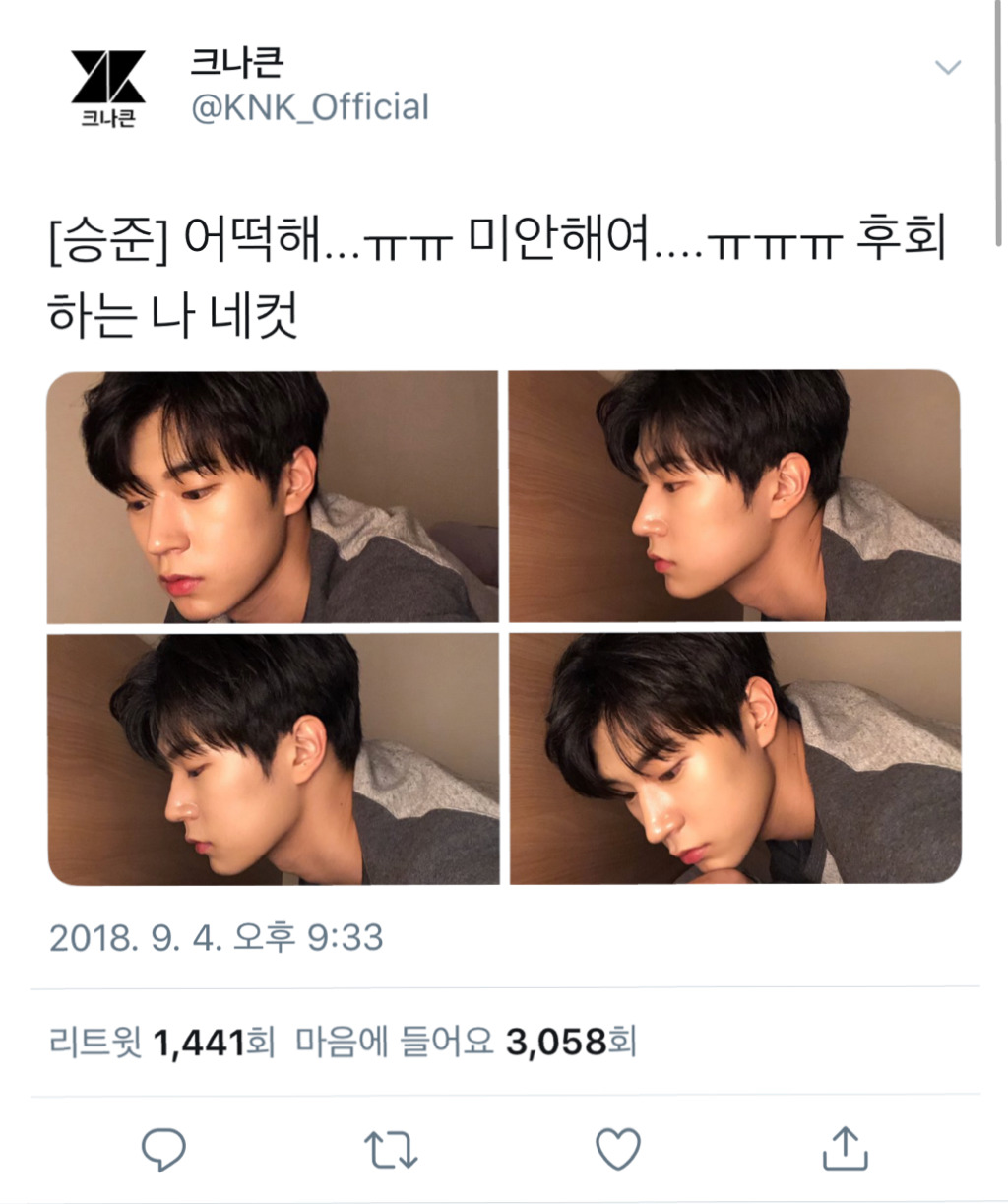Reply to this tweet
Image resolution: width=1008 pixels, height=1204 pixels.
(x=163, y=1149)
